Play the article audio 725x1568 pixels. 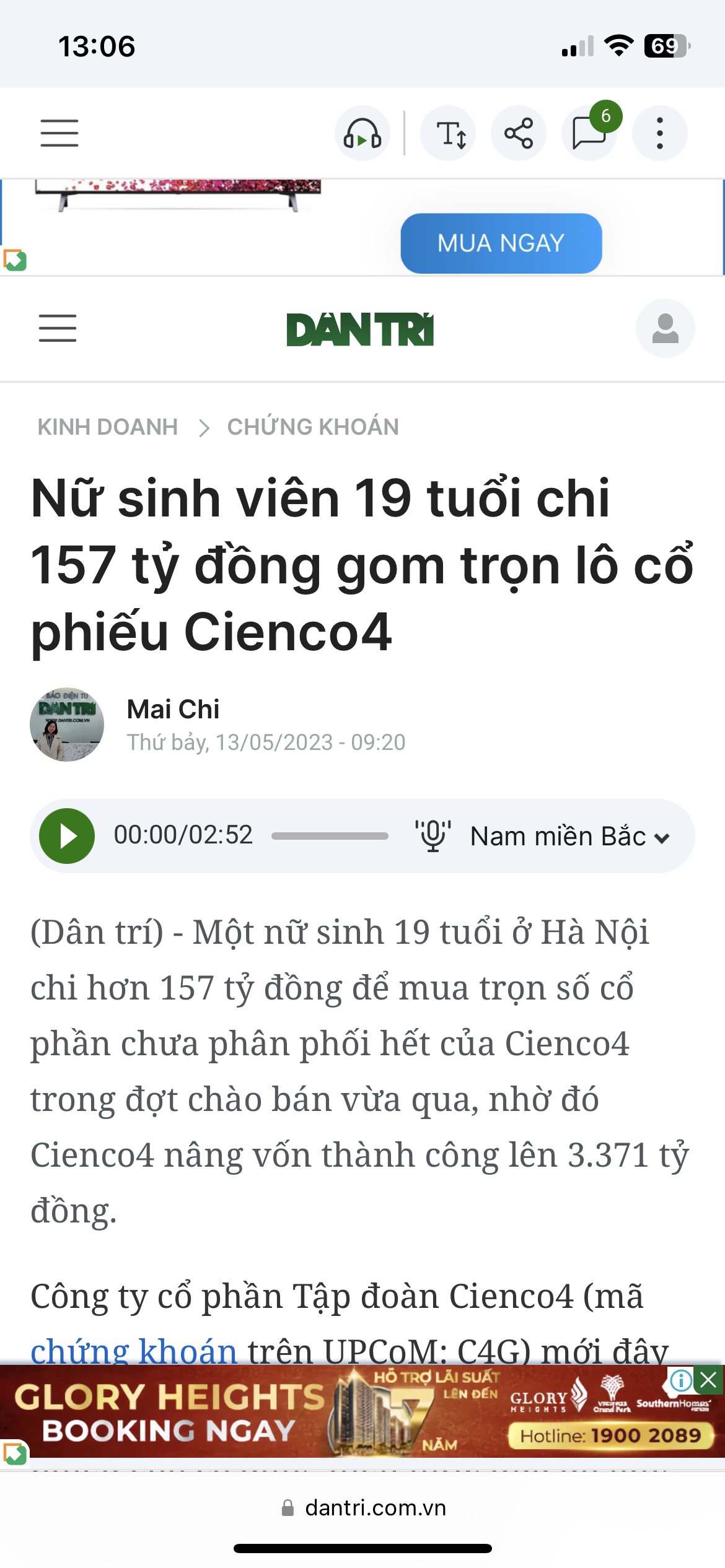[x=67, y=836]
